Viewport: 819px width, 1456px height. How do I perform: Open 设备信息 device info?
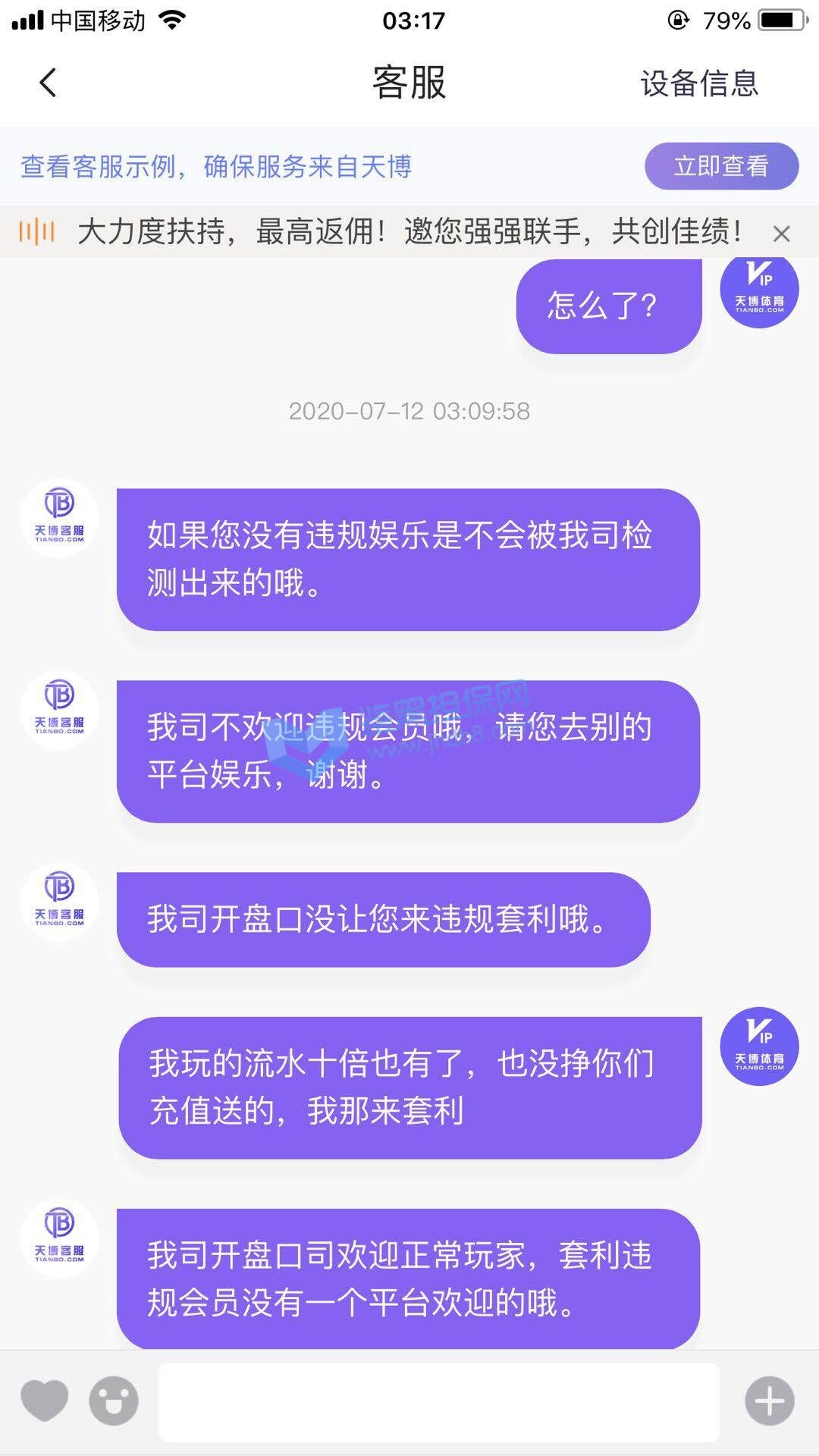(x=698, y=83)
